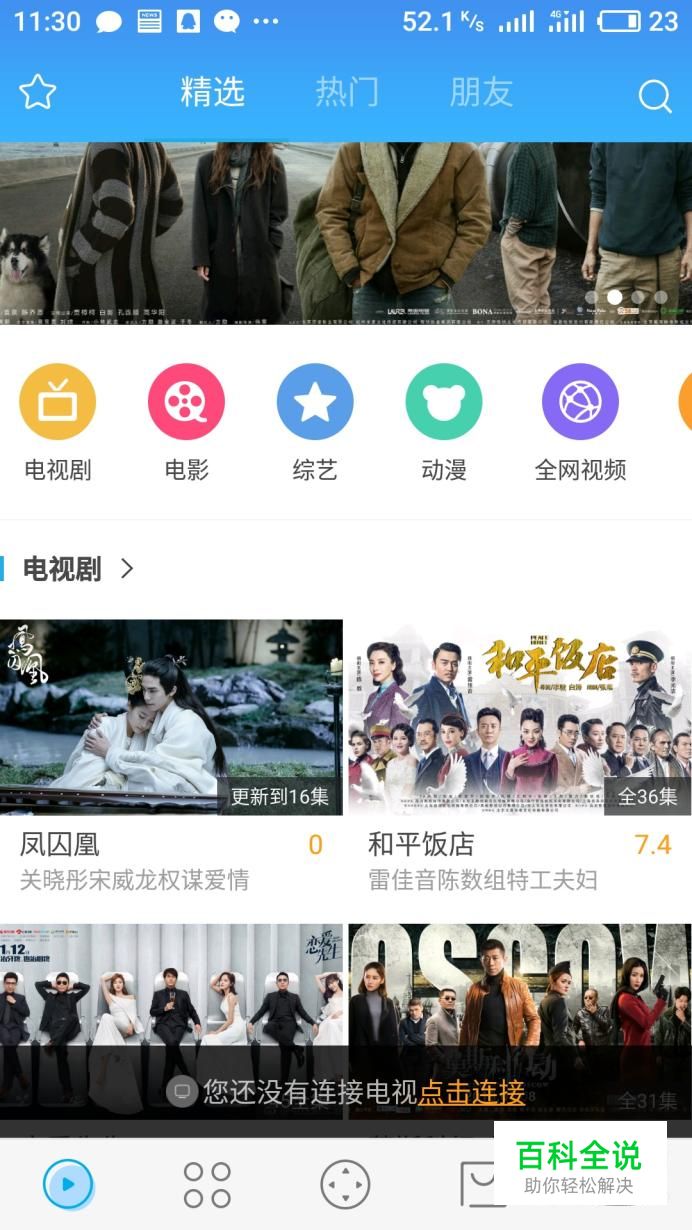Open the 全网视频 category
Image resolution: width=692 pixels, height=1230 pixels.
pos(580,402)
